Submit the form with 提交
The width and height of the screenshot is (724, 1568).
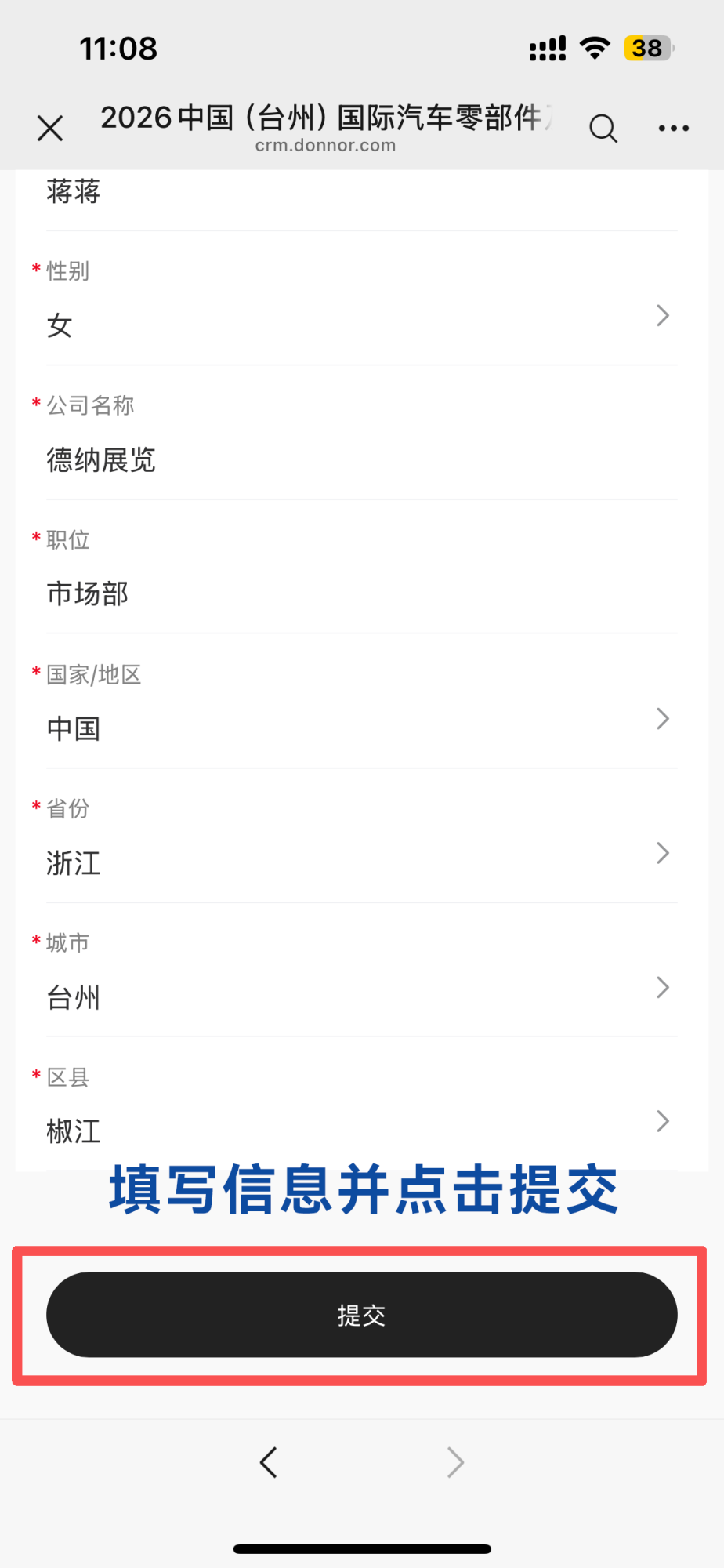click(361, 1315)
